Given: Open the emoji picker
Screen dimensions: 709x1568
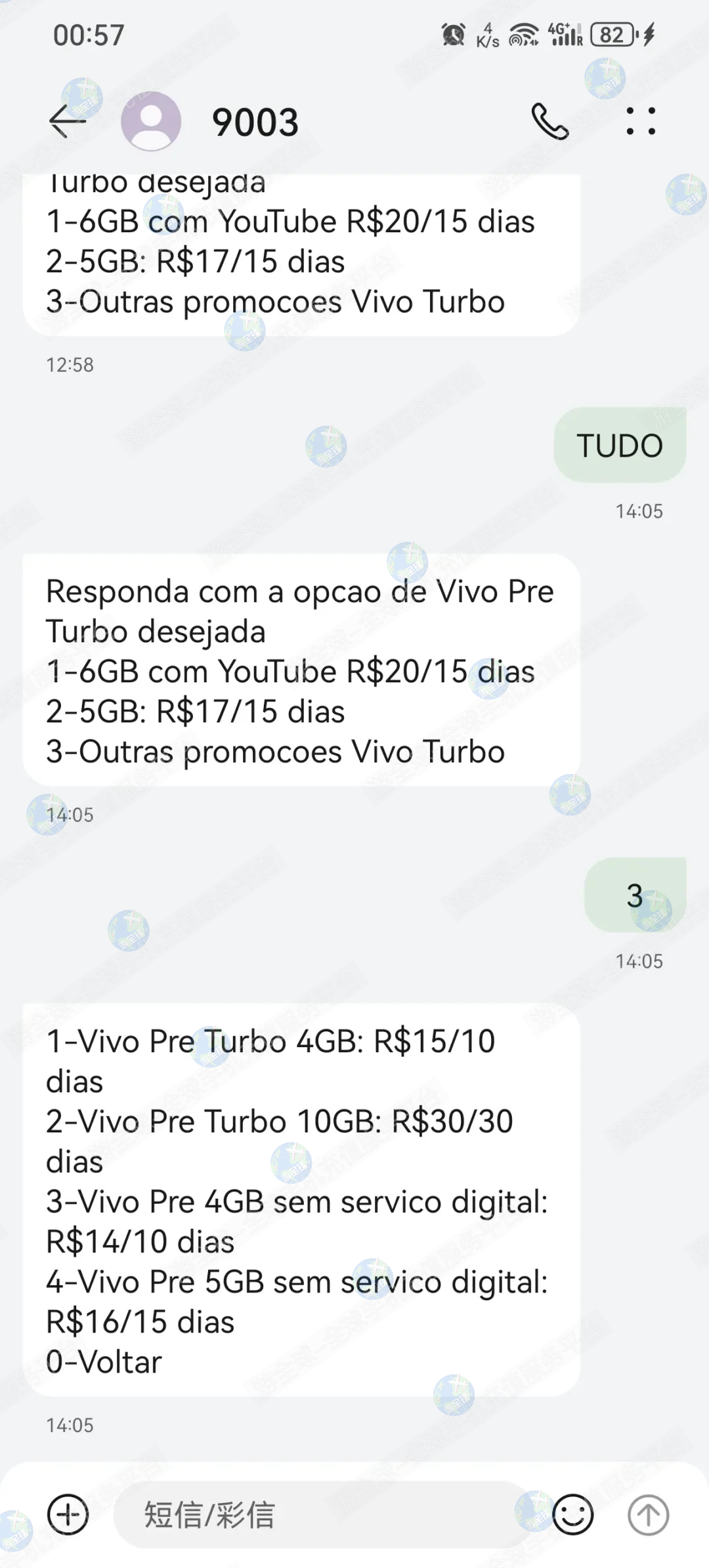Looking at the screenshot, I should tap(572, 1514).
